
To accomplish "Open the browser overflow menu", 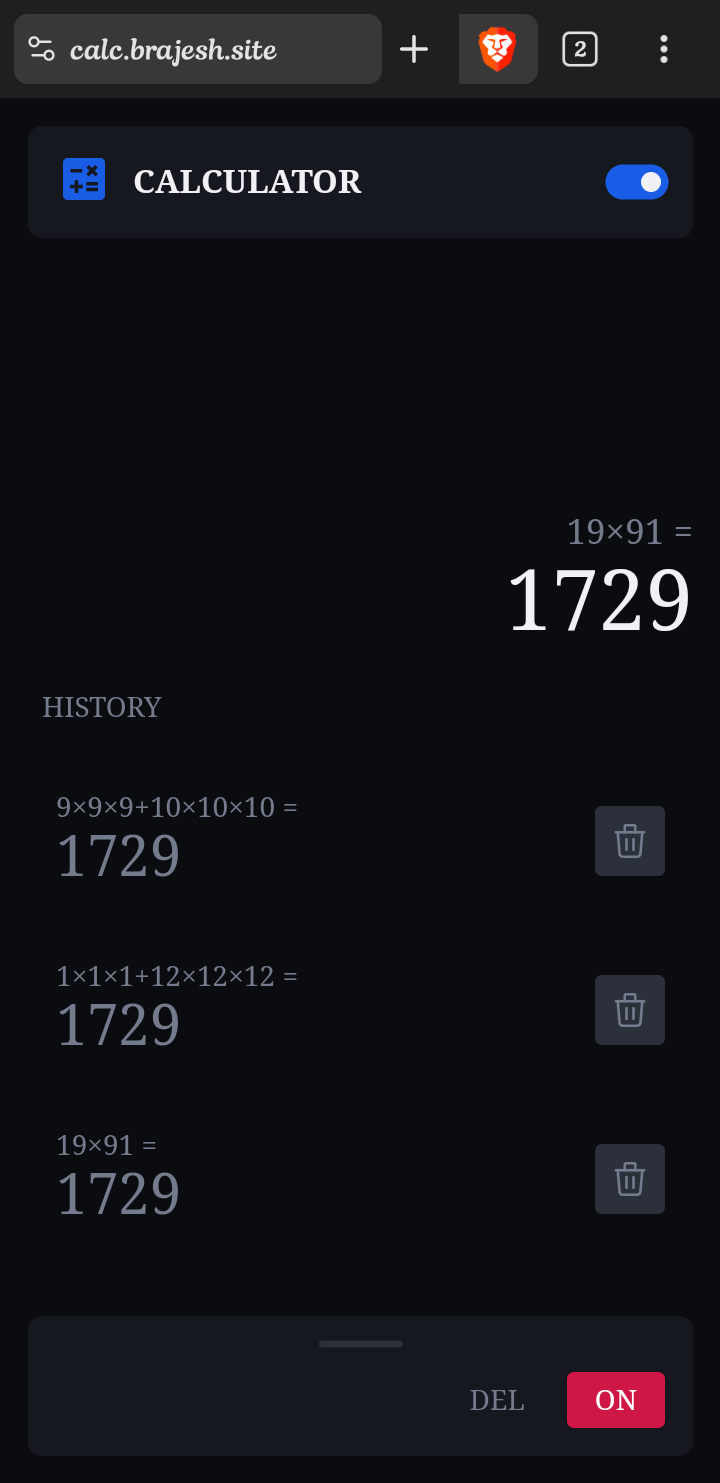I will coord(663,49).
